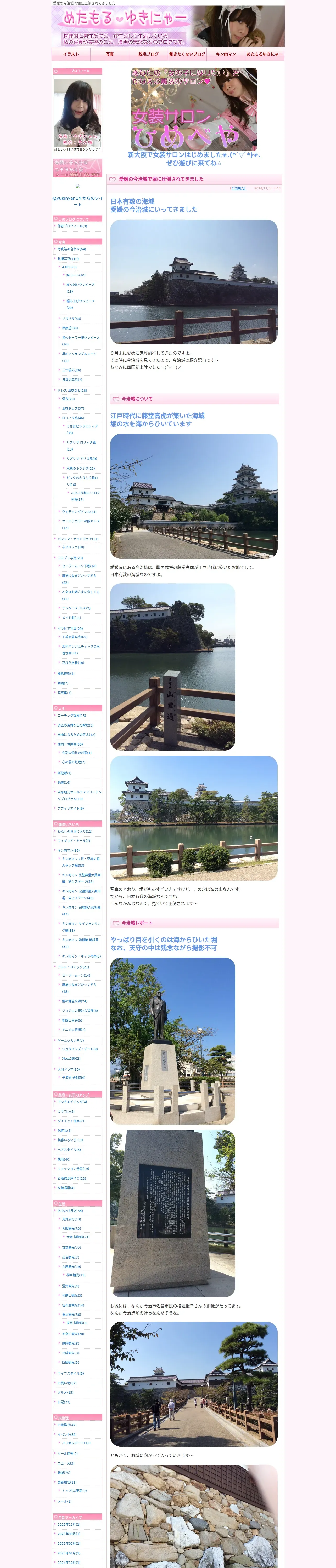This screenshot has width=336, height=1568.
Task: Open the お問い合わせ contact banner
Action: (x=77, y=168)
